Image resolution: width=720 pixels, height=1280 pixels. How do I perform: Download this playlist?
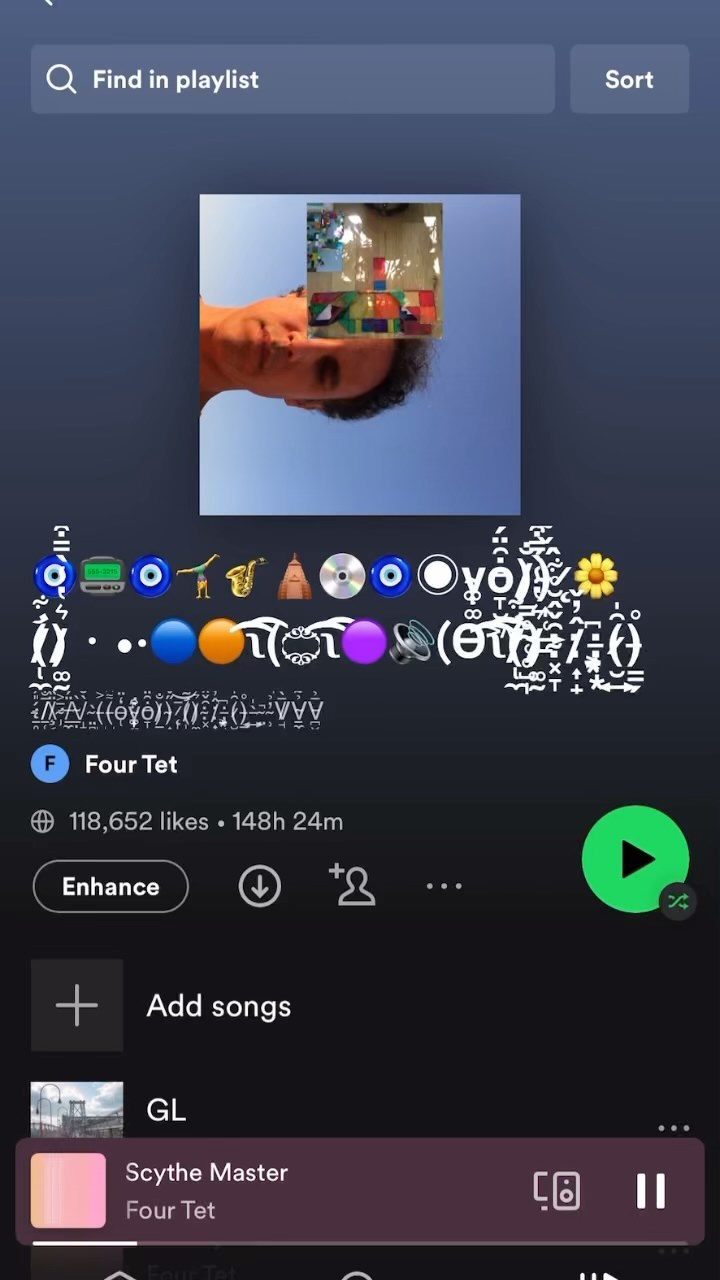coord(259,886)
